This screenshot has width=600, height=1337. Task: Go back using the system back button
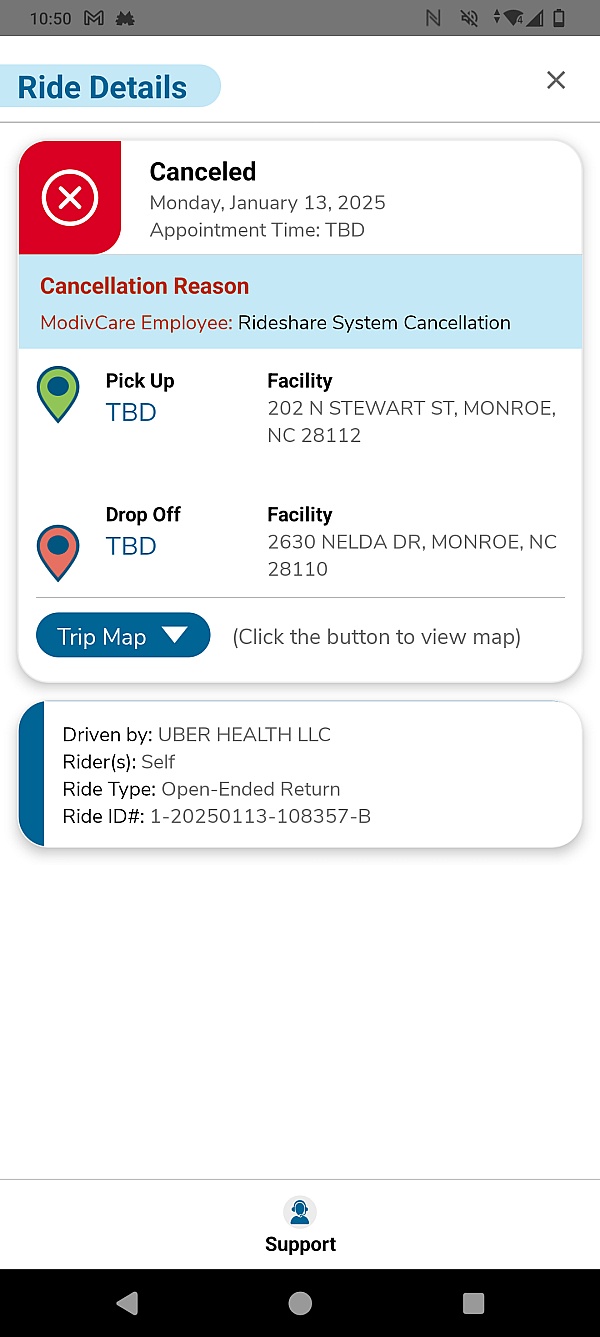click(127, 1302)
